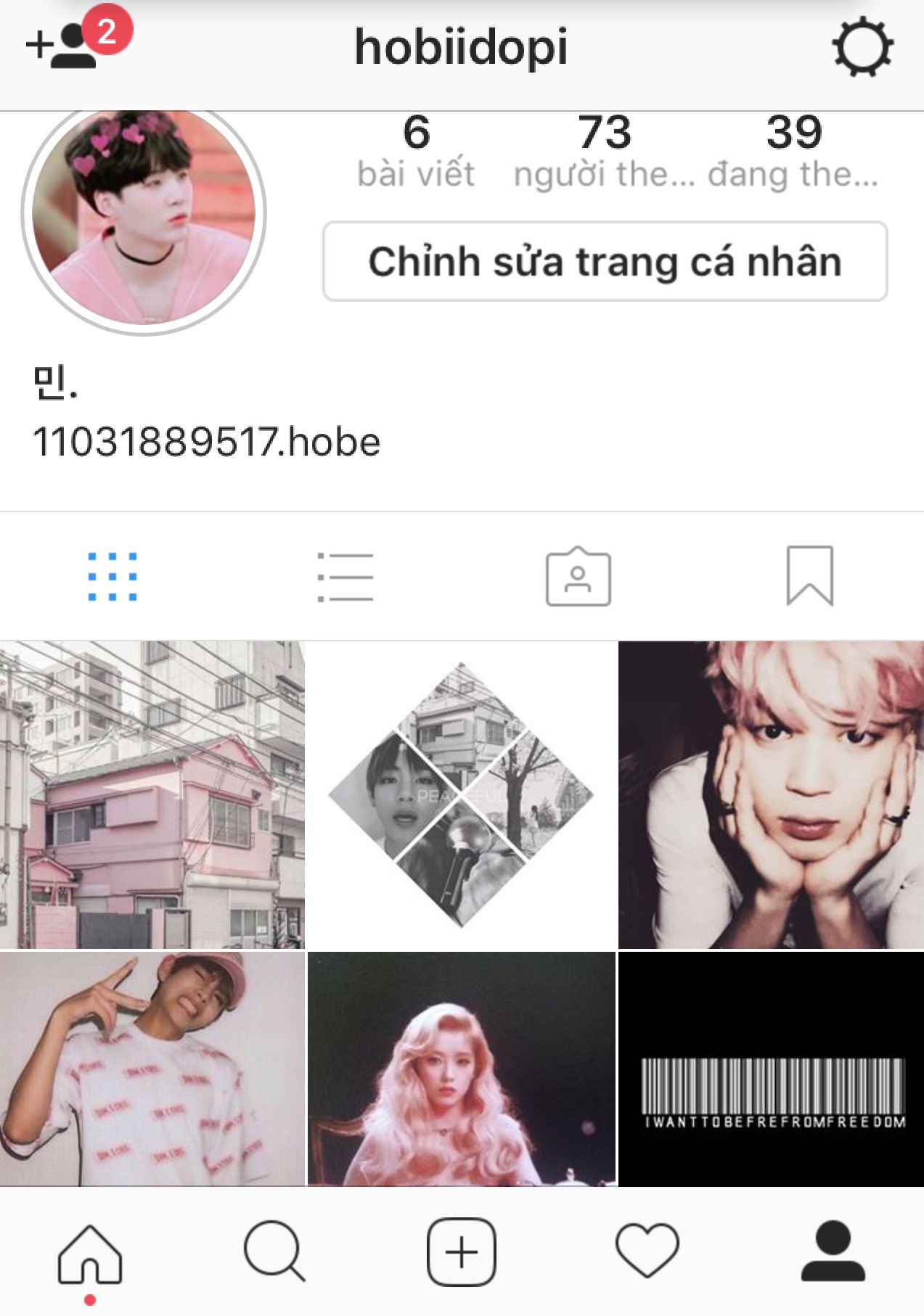
Task: View the 73 người theo dõi list
Action: (x=604, y=151)
